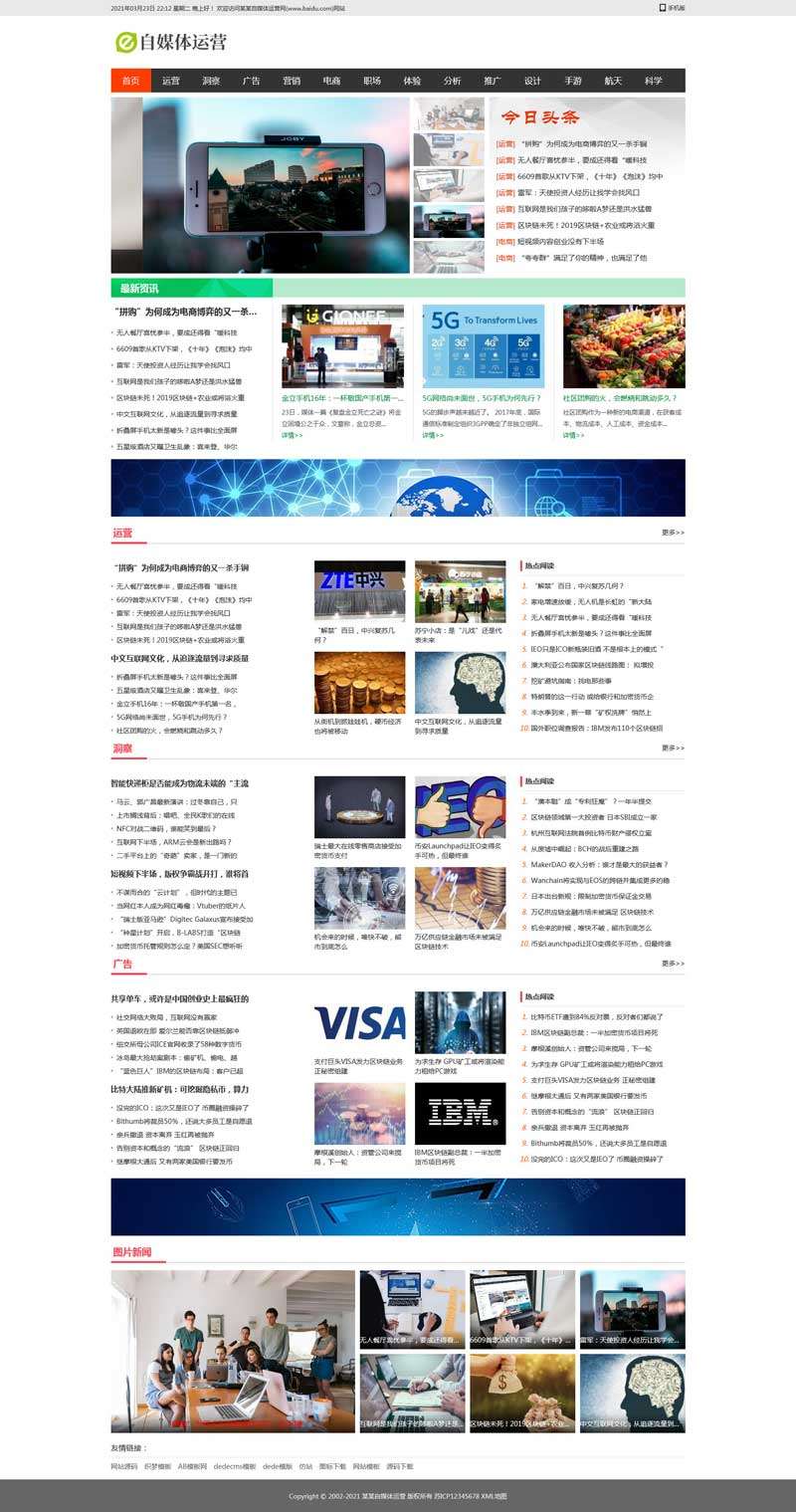
Task: Open the 织梦模板 friend link
Action: pos(158,1466)
